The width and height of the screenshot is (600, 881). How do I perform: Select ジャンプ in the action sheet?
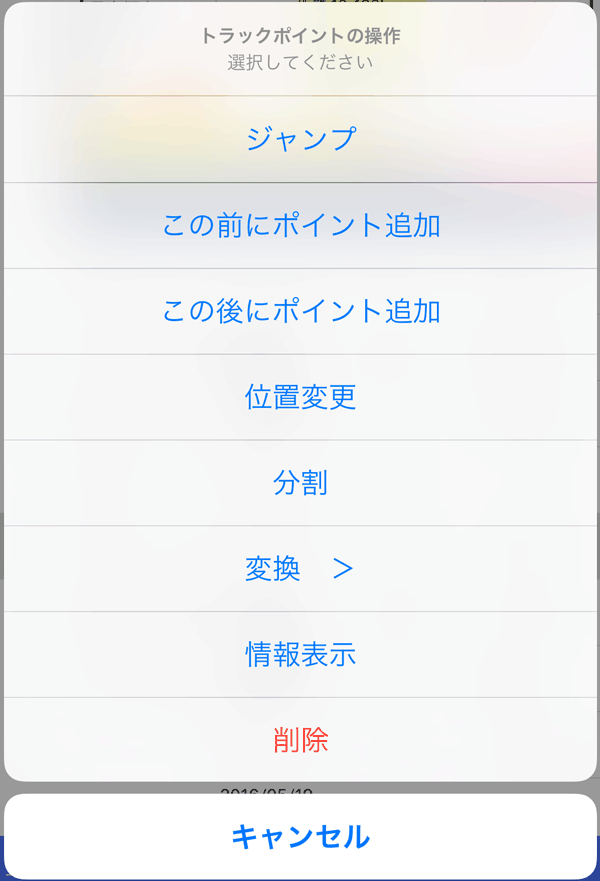(x=300, y=139)
